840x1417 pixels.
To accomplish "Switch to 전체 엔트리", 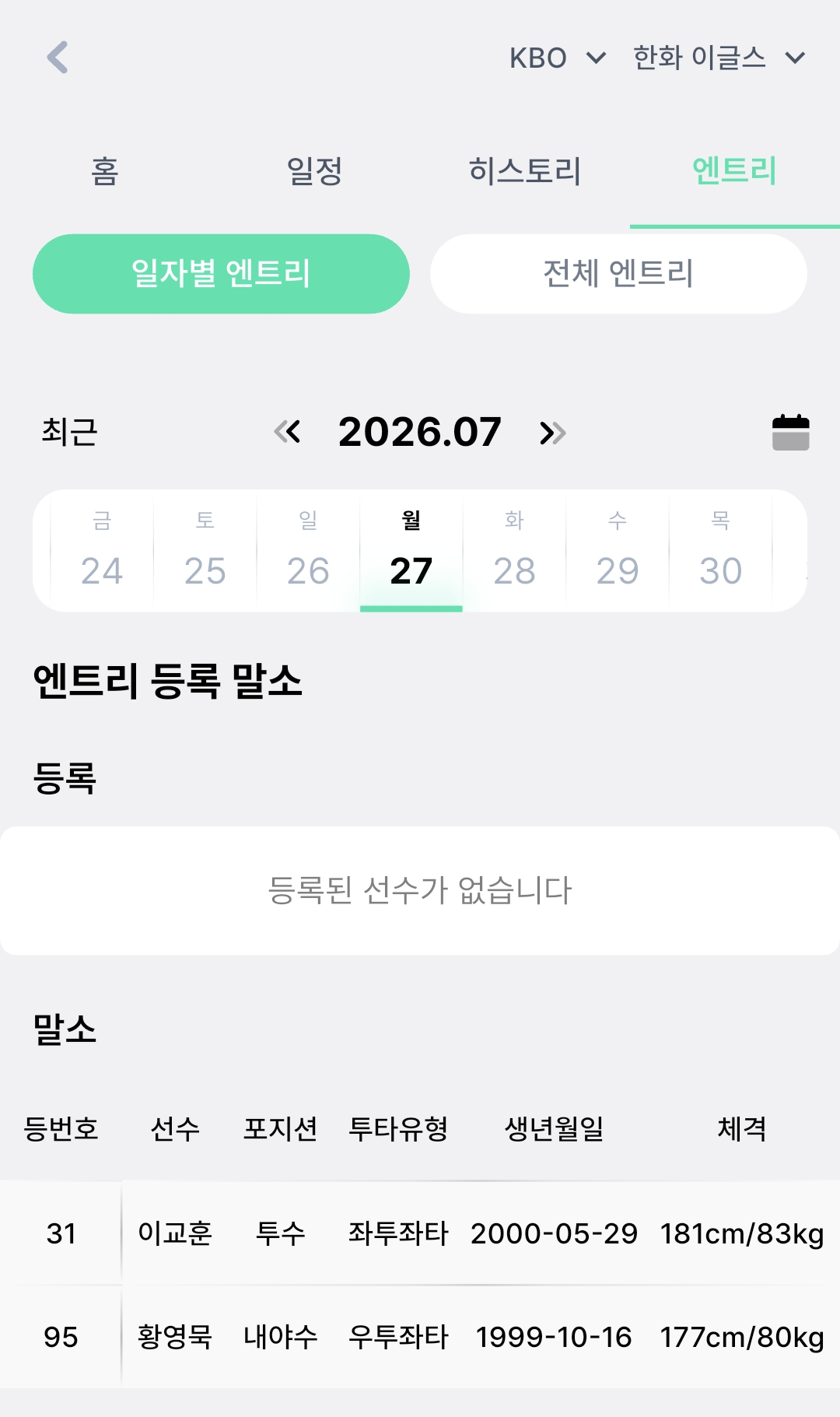I will [618, 274].
